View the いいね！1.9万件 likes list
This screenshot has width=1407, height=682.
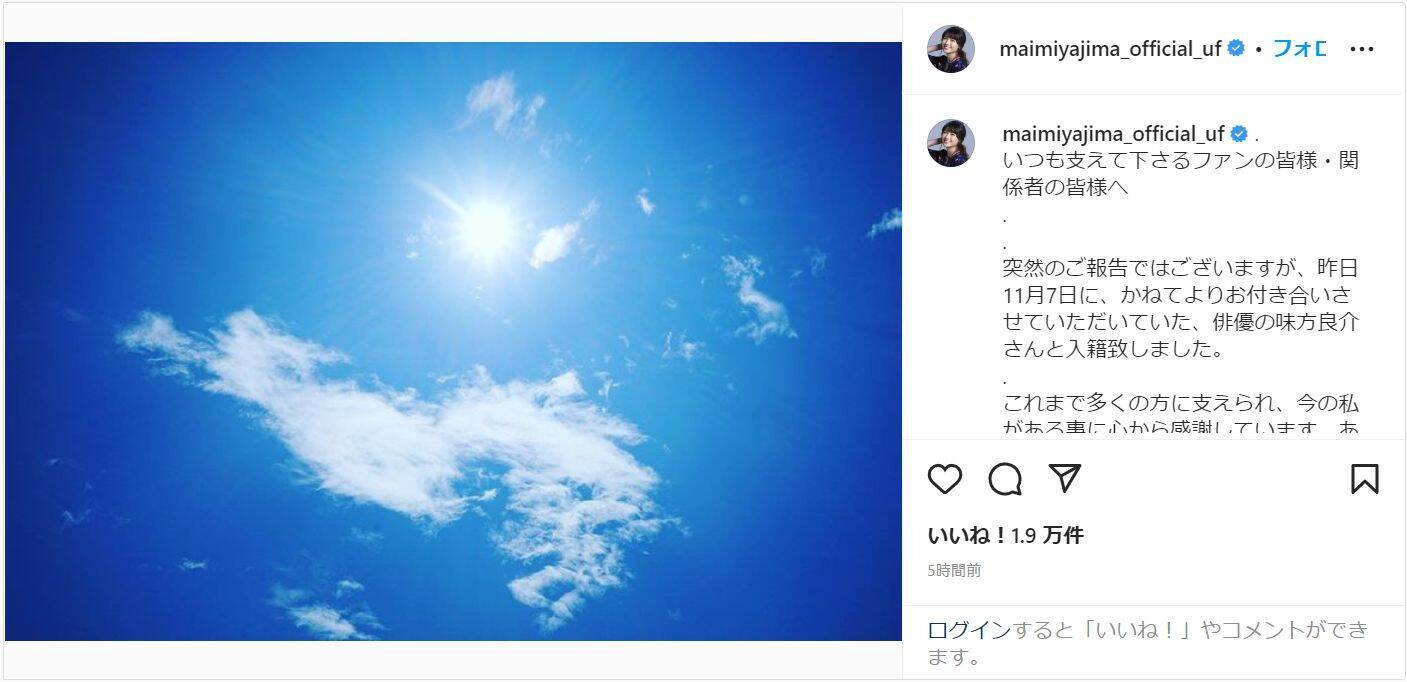click(x=1005, y=536)
